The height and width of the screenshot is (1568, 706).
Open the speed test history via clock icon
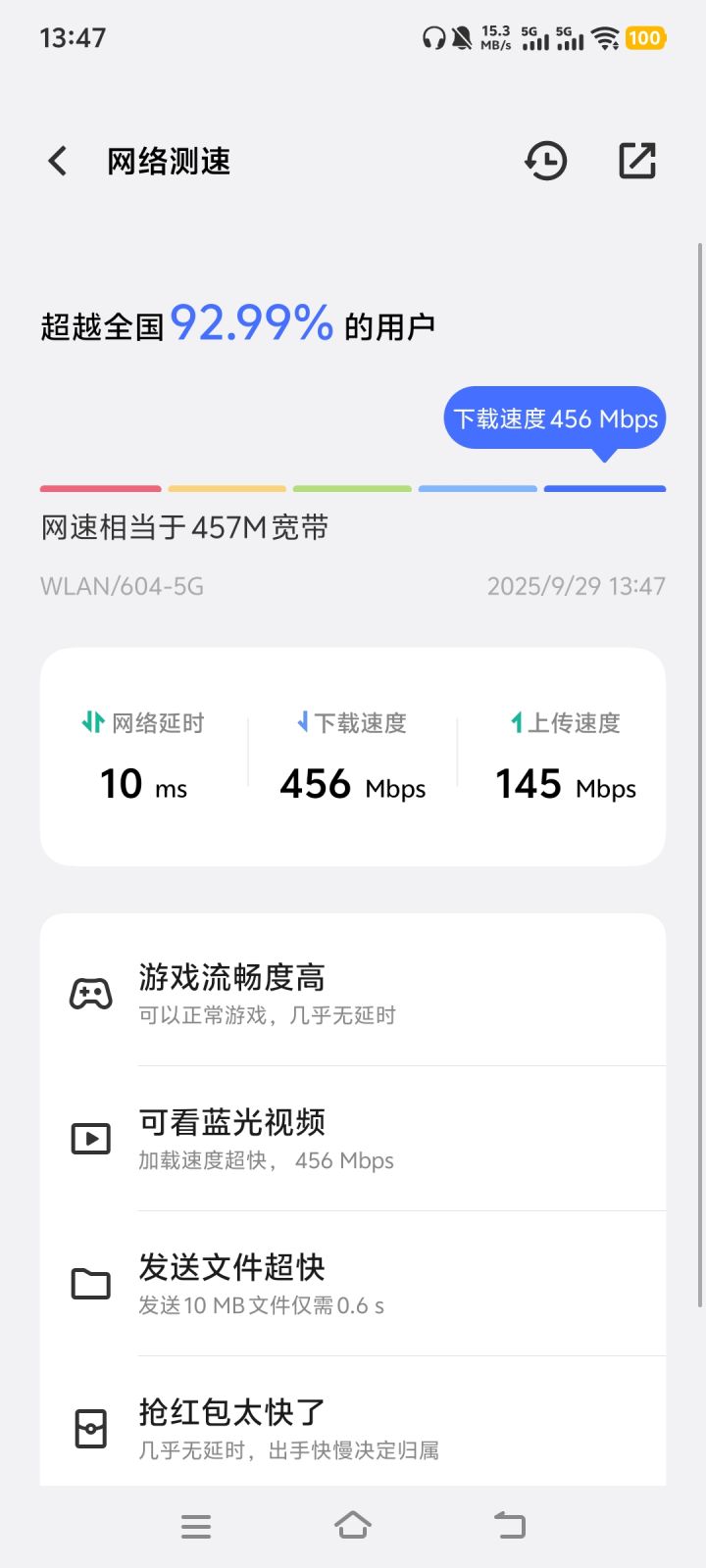pos(547,161)
